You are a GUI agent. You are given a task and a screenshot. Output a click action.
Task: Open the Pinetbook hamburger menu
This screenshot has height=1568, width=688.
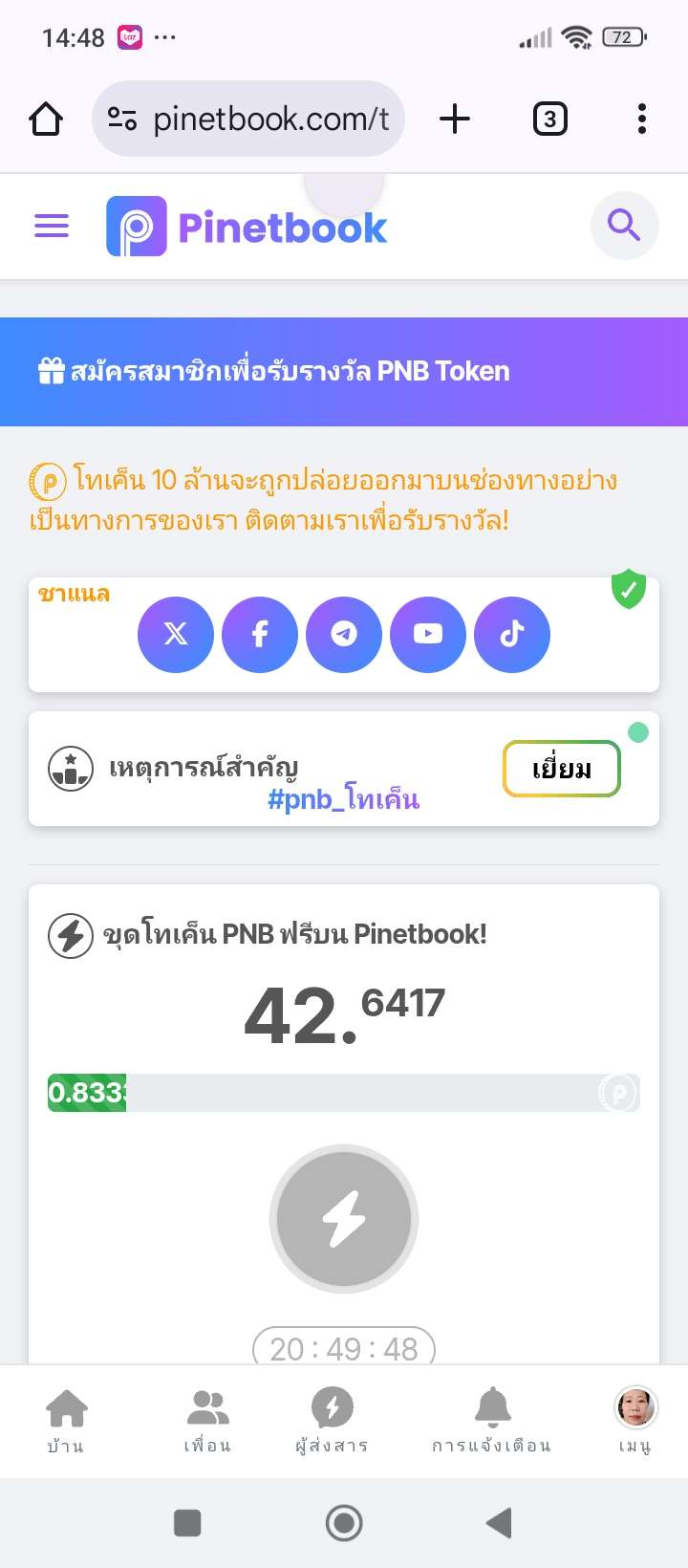pyautogui.click(x=52, y=227)
